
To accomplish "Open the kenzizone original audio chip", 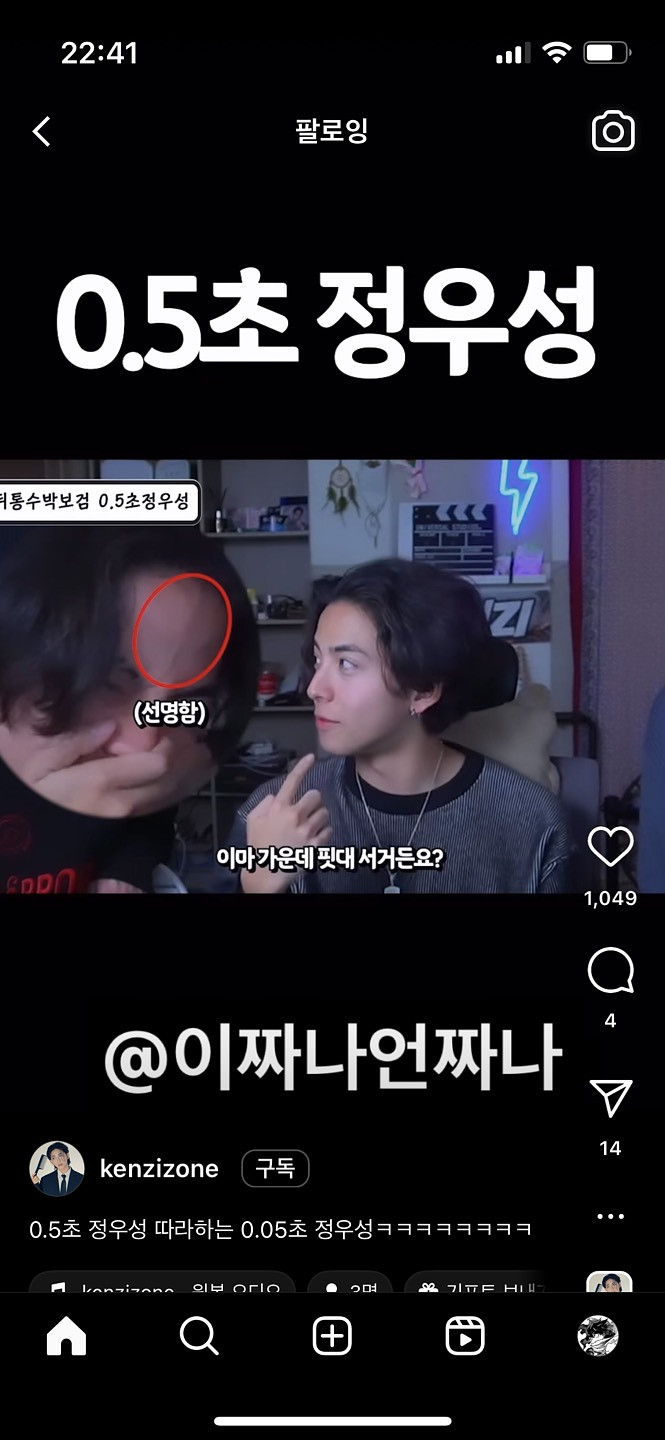I will [x=162, y=1283].
